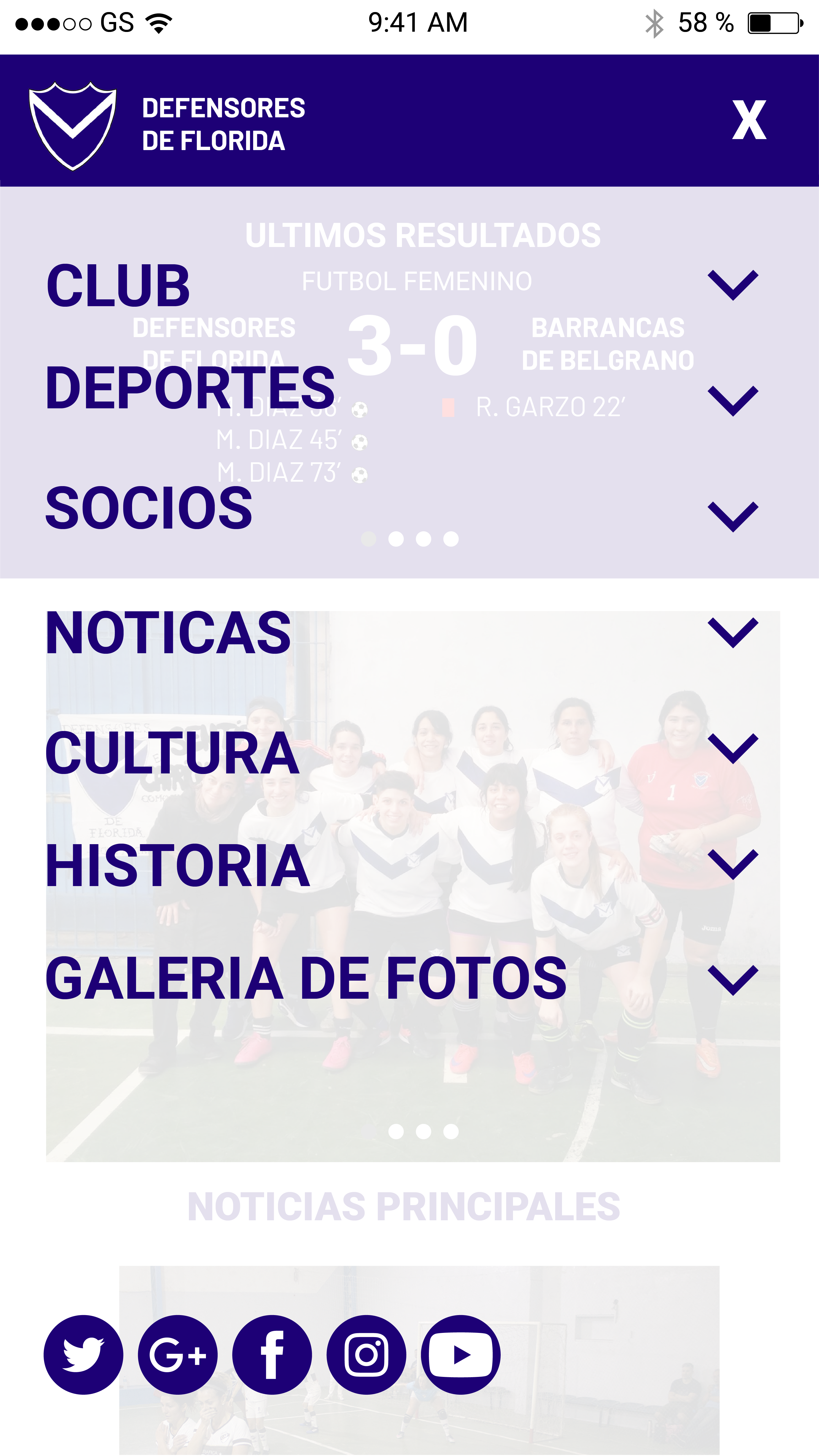819x1456 pixels.
Task: Expand the DEPORTES menu section
Action: click(733, 401)
